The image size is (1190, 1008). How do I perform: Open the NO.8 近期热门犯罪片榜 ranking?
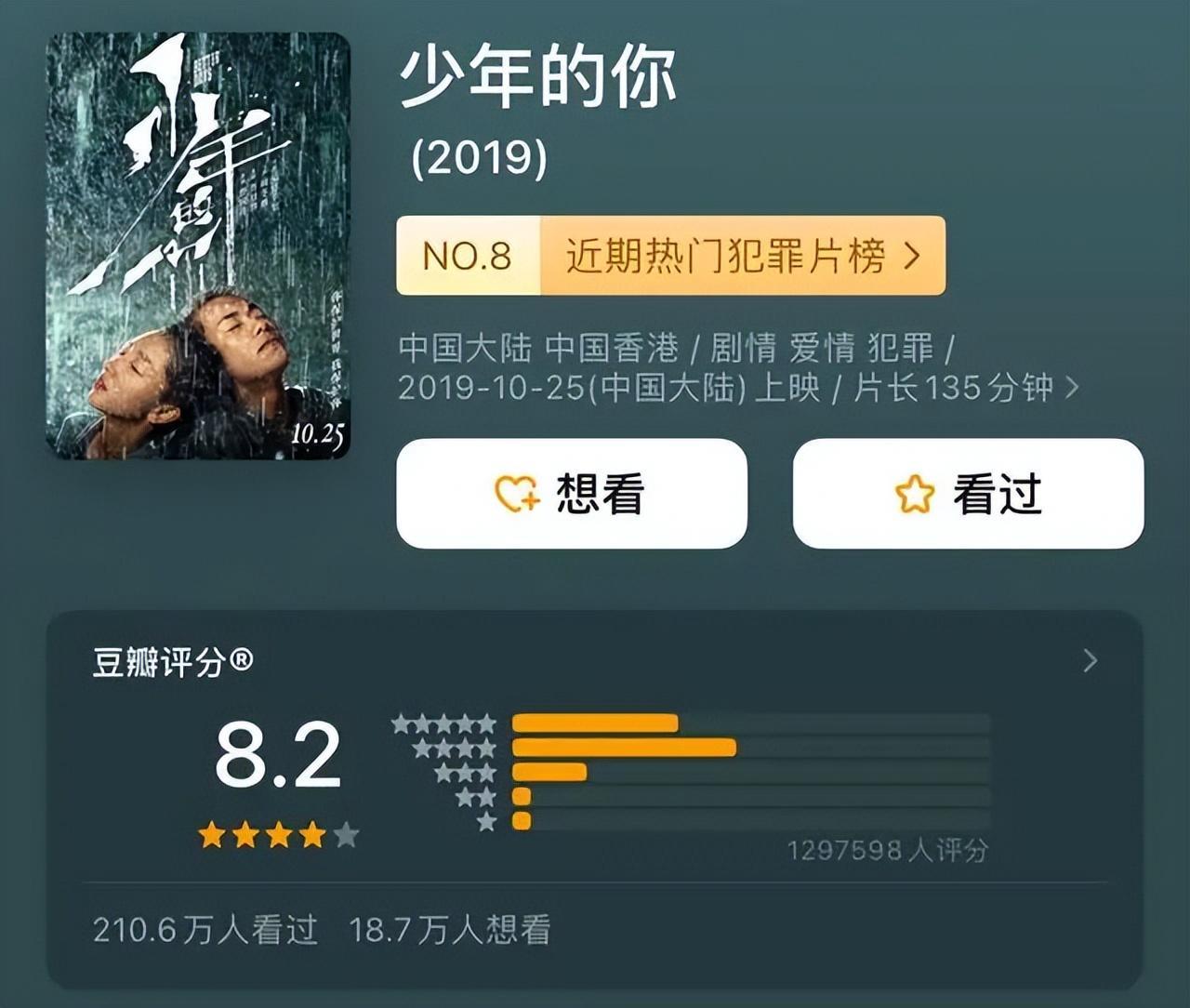tap(670, 256)
